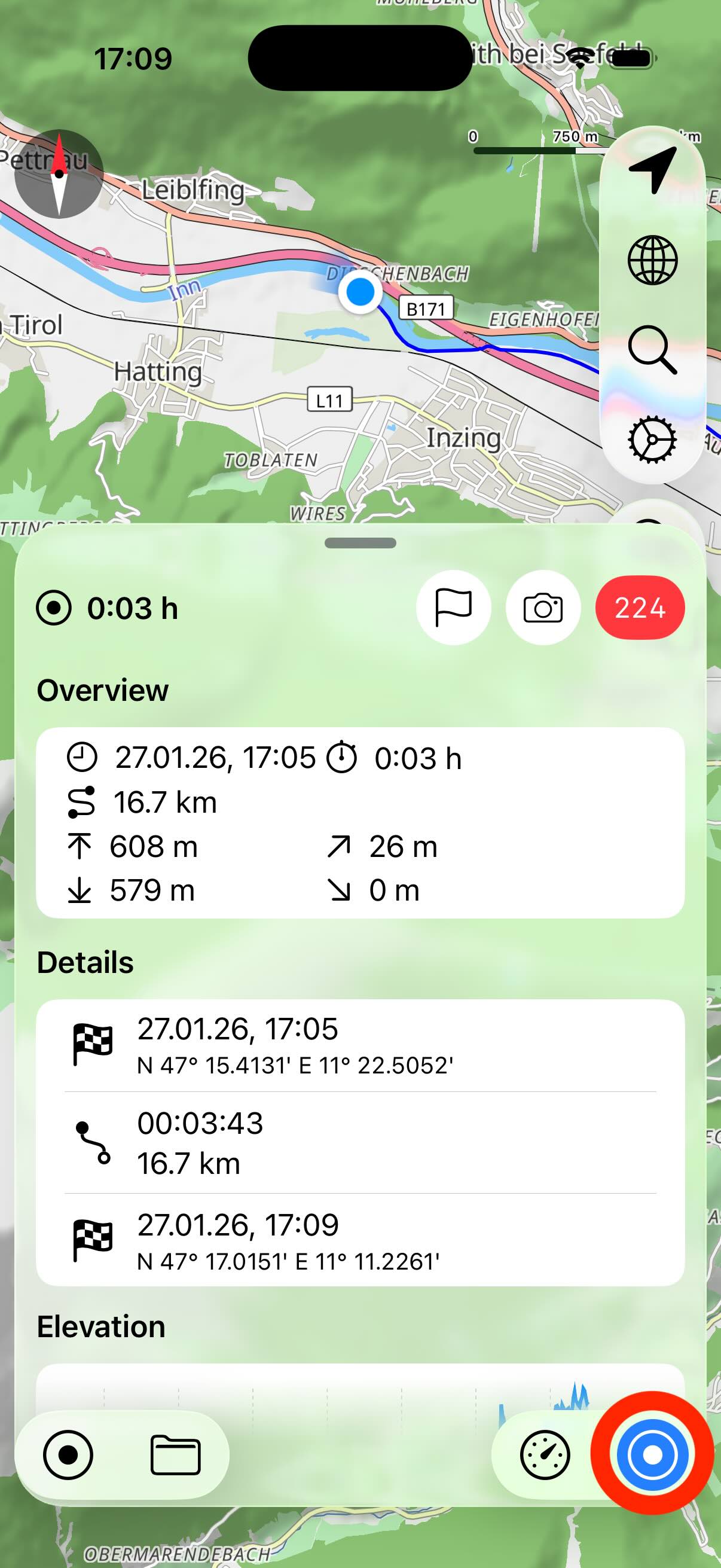Open the folder tab for saved tracks
The image size is (721, 1568).
(x=175, y=1455)
